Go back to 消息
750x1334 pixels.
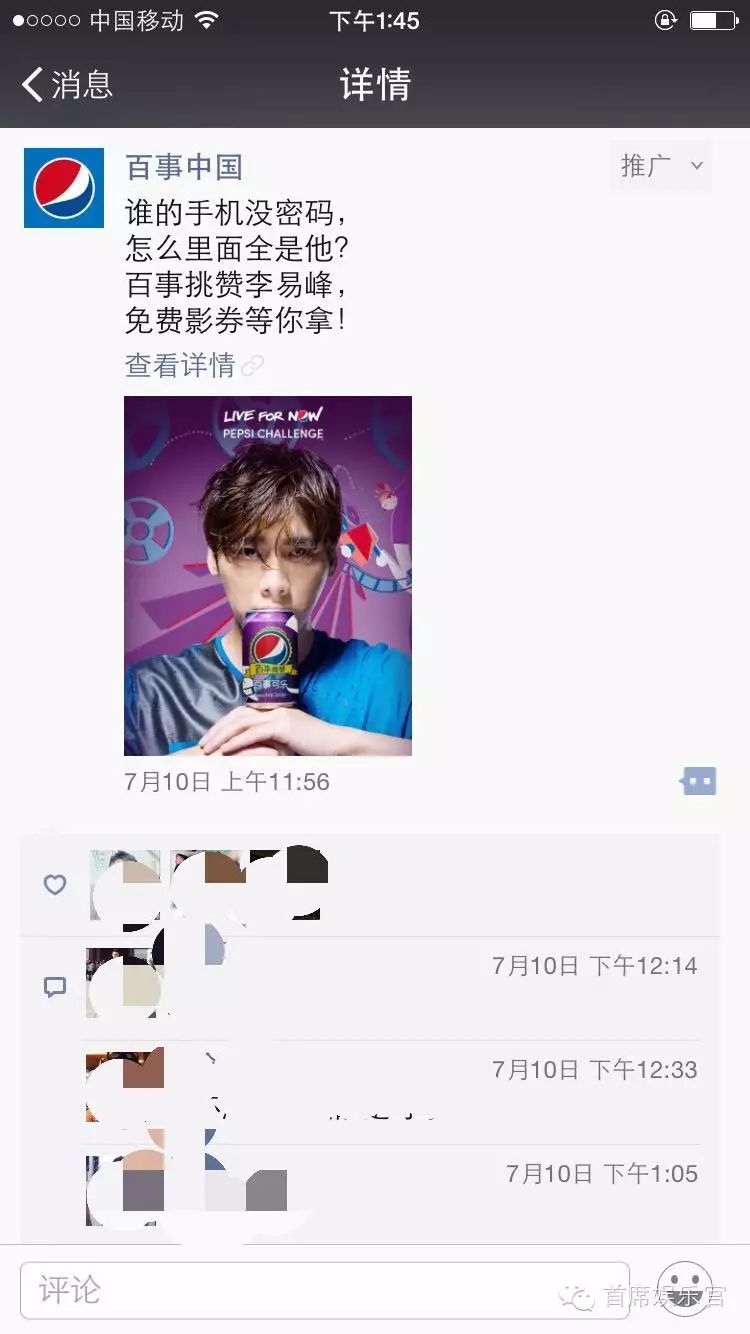tap(68, 85)
